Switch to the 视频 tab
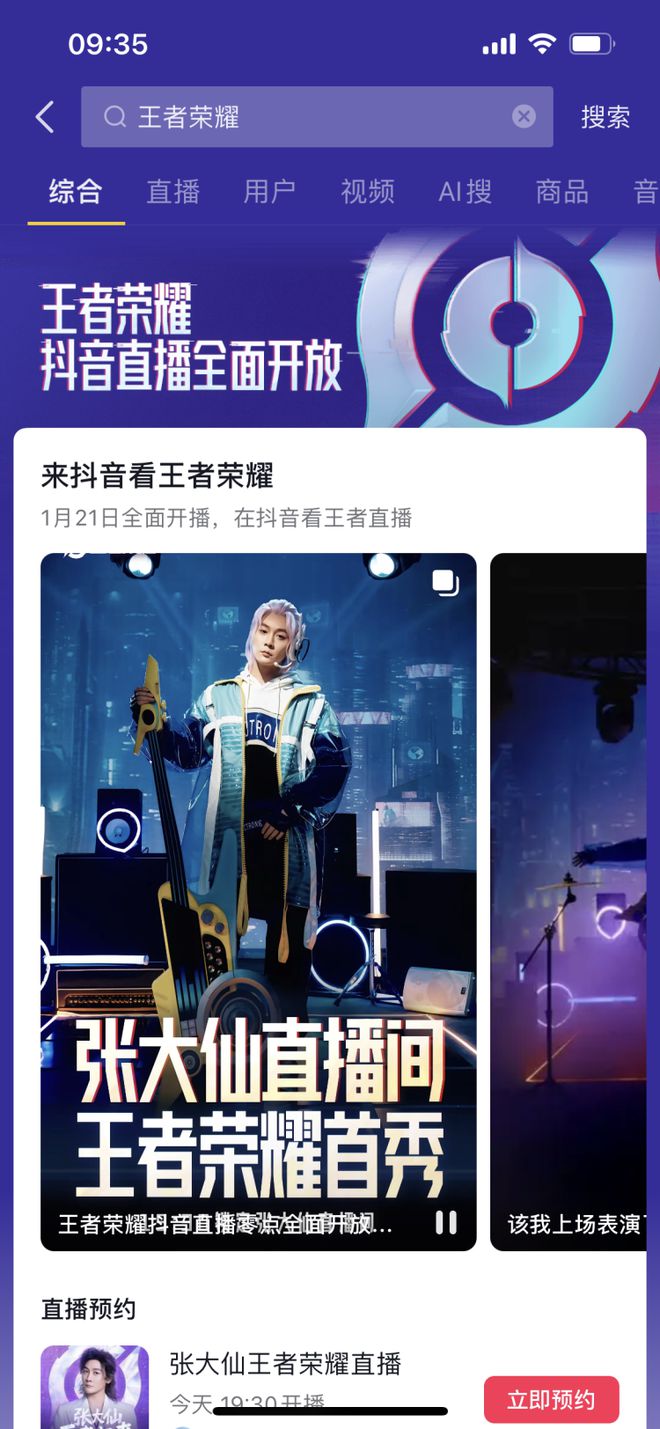The height and width of the screenshot is (1429, 660). tap(367, 191)
